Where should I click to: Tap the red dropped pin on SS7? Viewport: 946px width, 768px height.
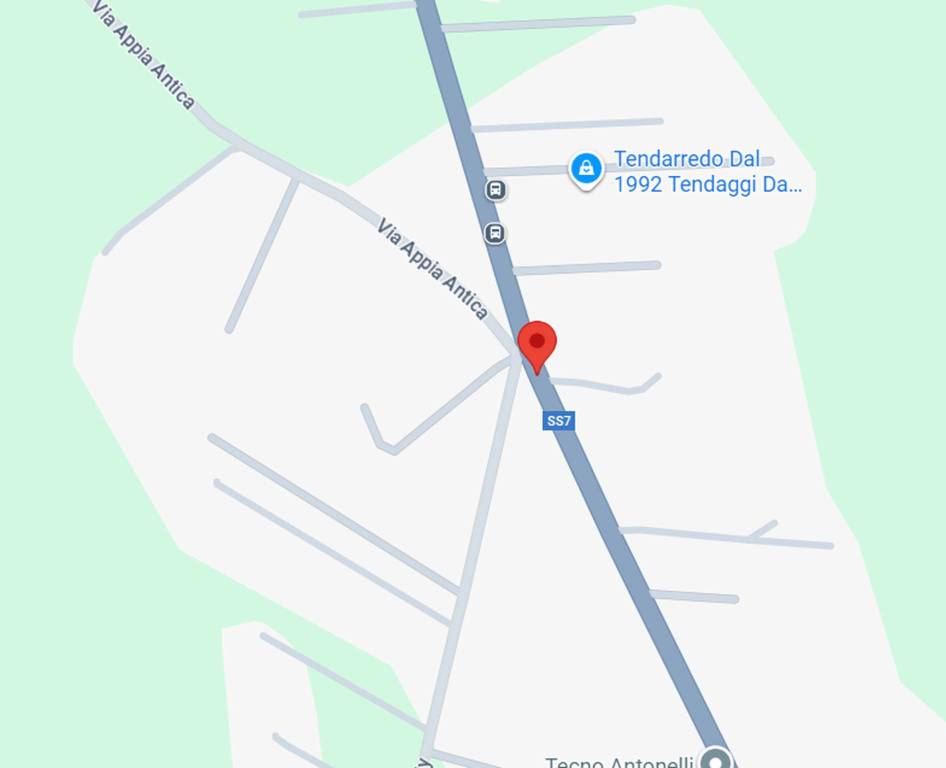[537, 344]
